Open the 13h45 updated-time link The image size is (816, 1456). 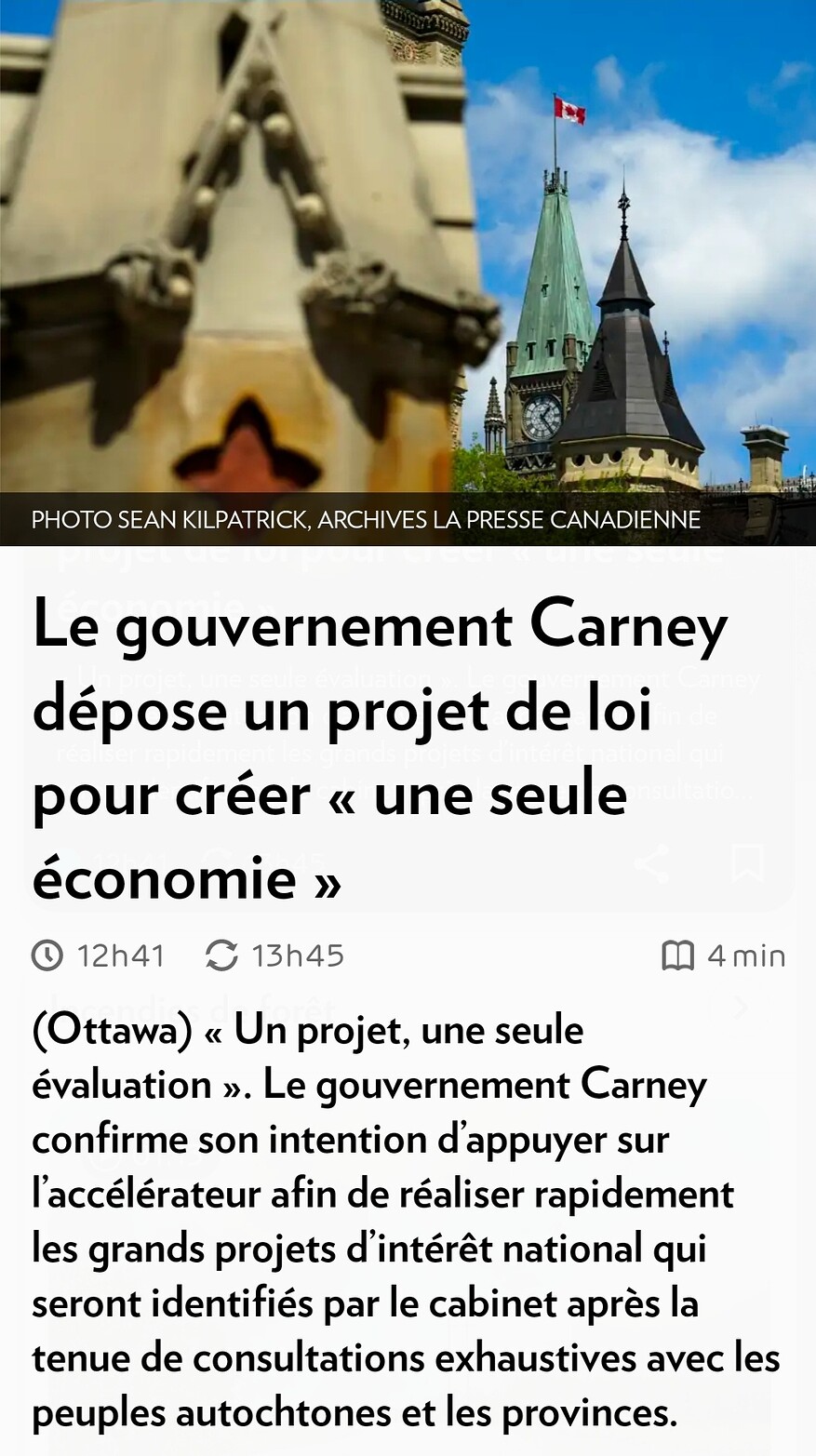298,955
